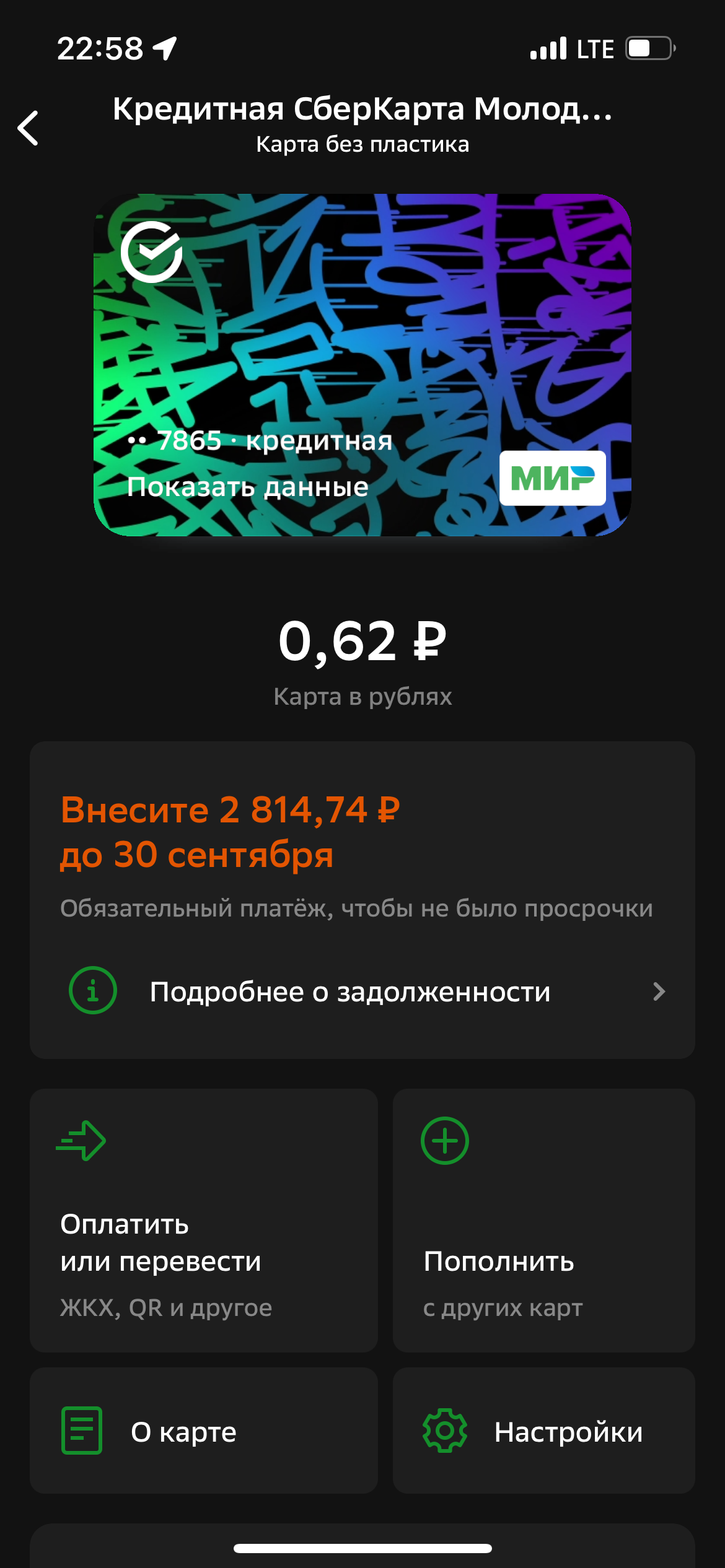Tap Показать данные on the card
This screenshot has height=1568, width=725.
(x=247, y=487)
